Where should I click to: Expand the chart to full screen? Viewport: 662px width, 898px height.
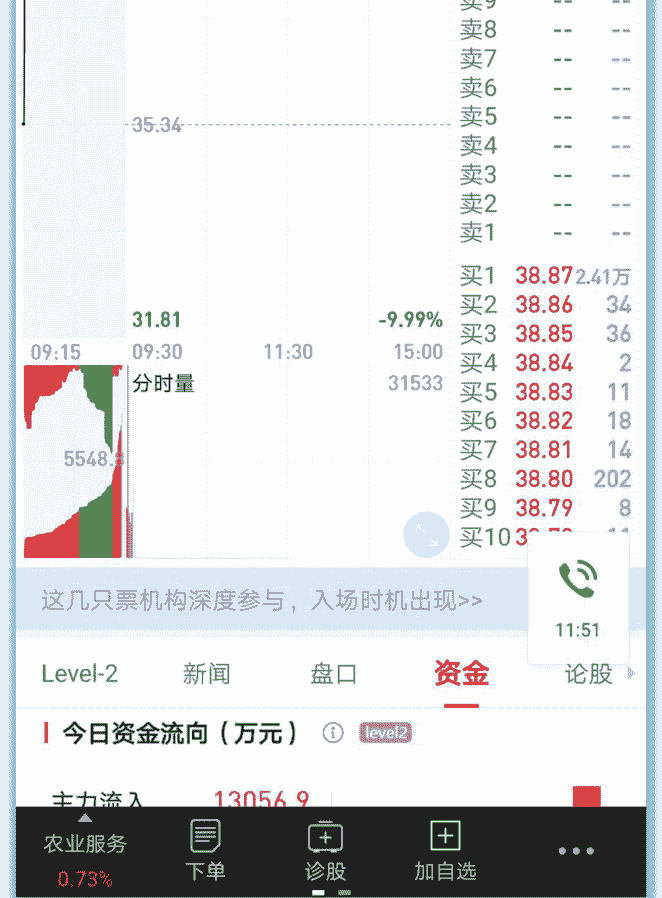point(426,534)
